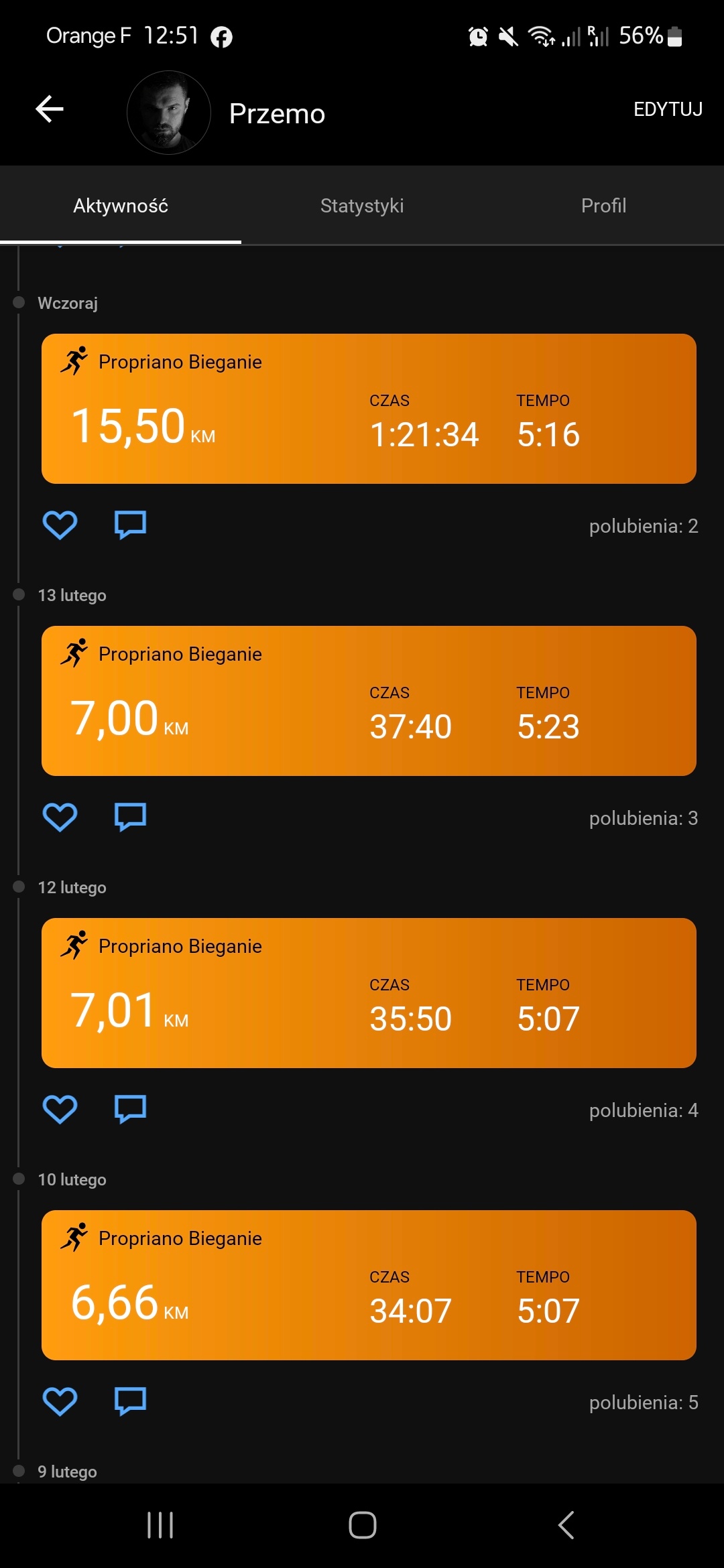Comment on the 10 lutego run
724x1568 pixels.
[x=130, y=1401]
